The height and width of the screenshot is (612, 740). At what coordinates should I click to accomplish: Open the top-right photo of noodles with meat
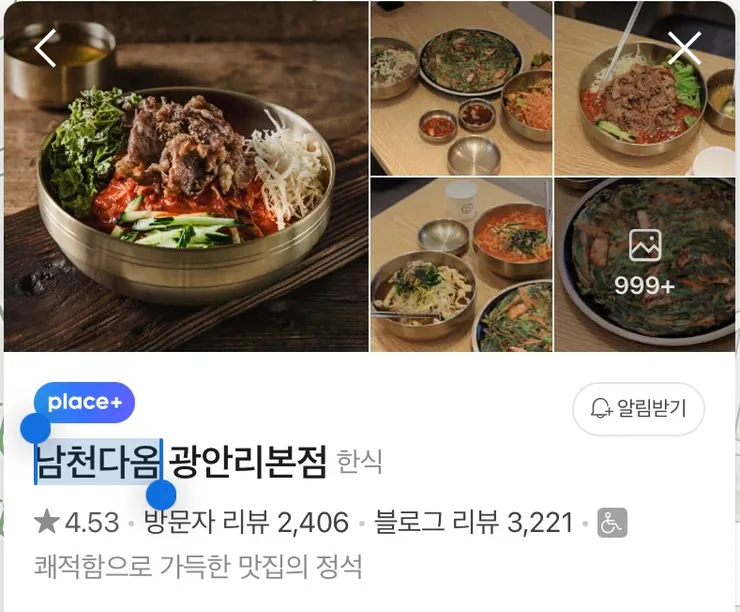coord(645,88)
